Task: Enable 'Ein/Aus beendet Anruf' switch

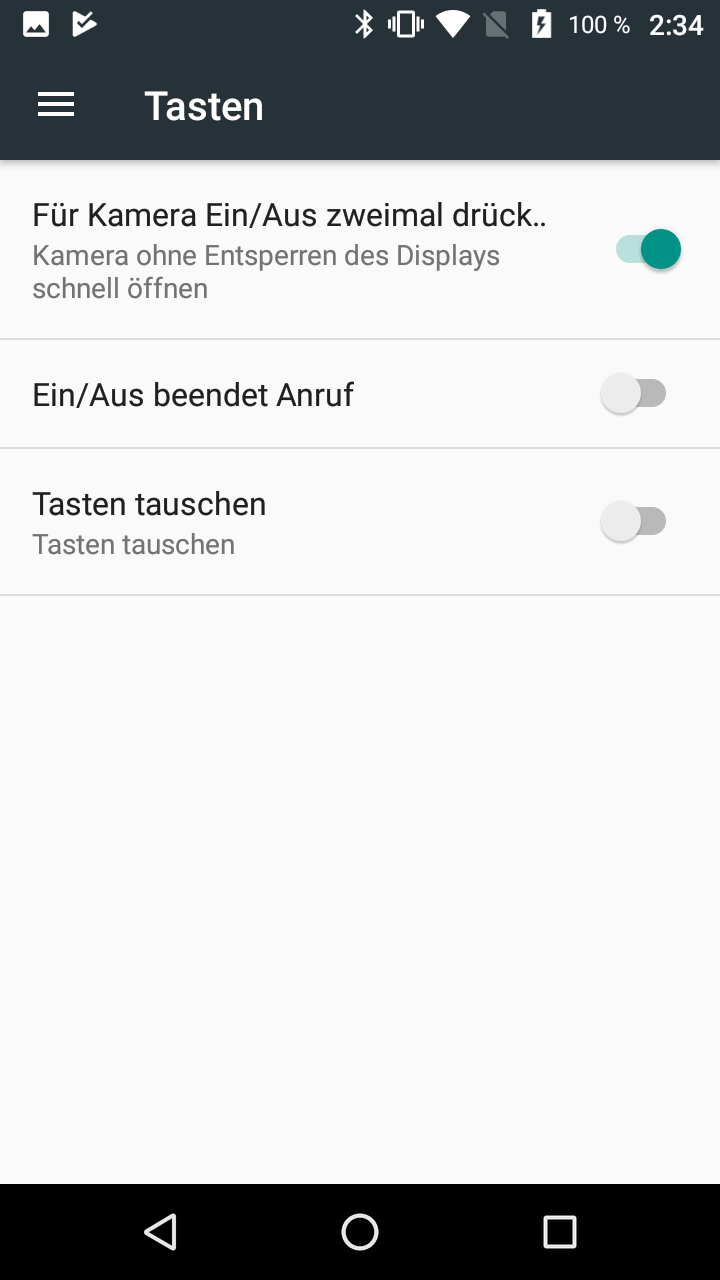Action: tap(634, 394)
